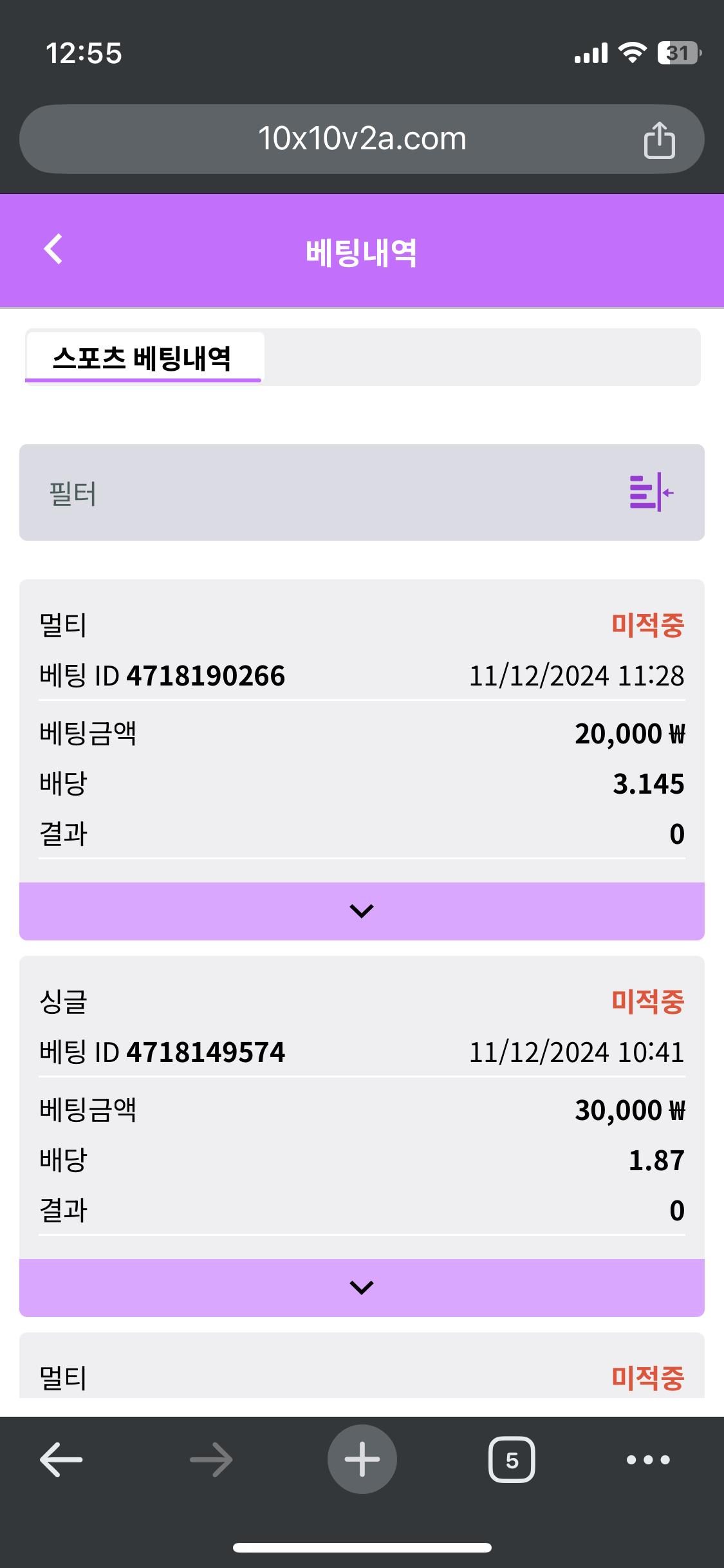Select the 스포츠 베팅내역 tab
Screen dimensions: 724x1568
(143, 358)
